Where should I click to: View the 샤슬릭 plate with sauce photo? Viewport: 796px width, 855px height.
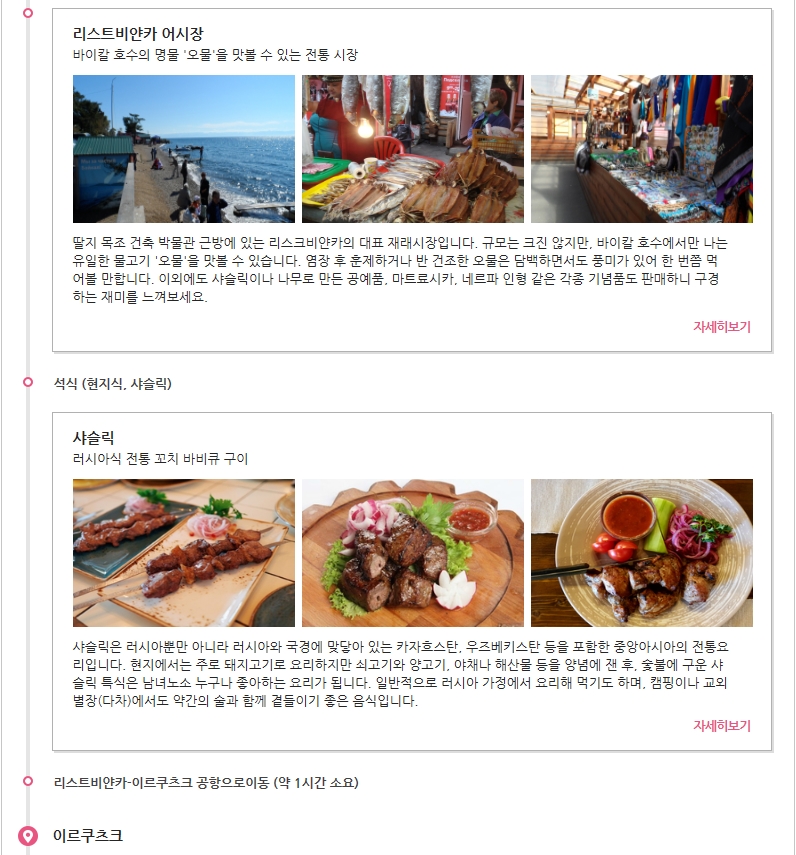641,553
